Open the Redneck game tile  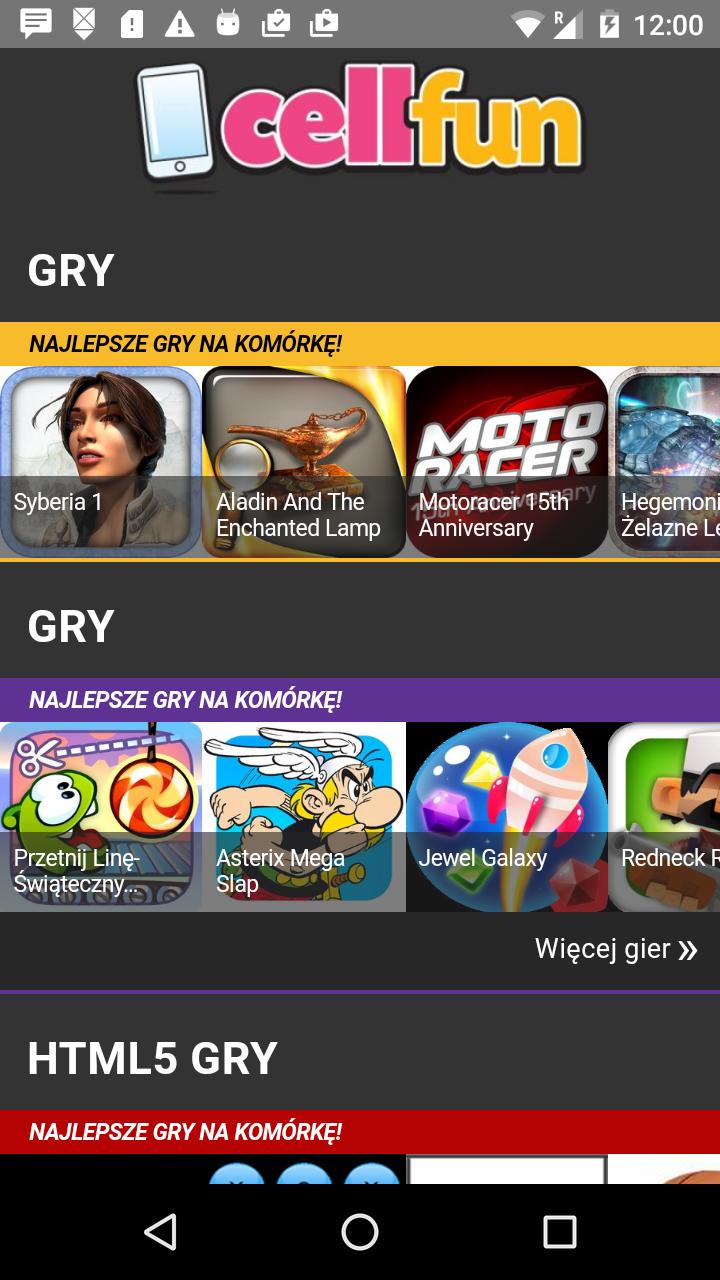pos(665,817)
